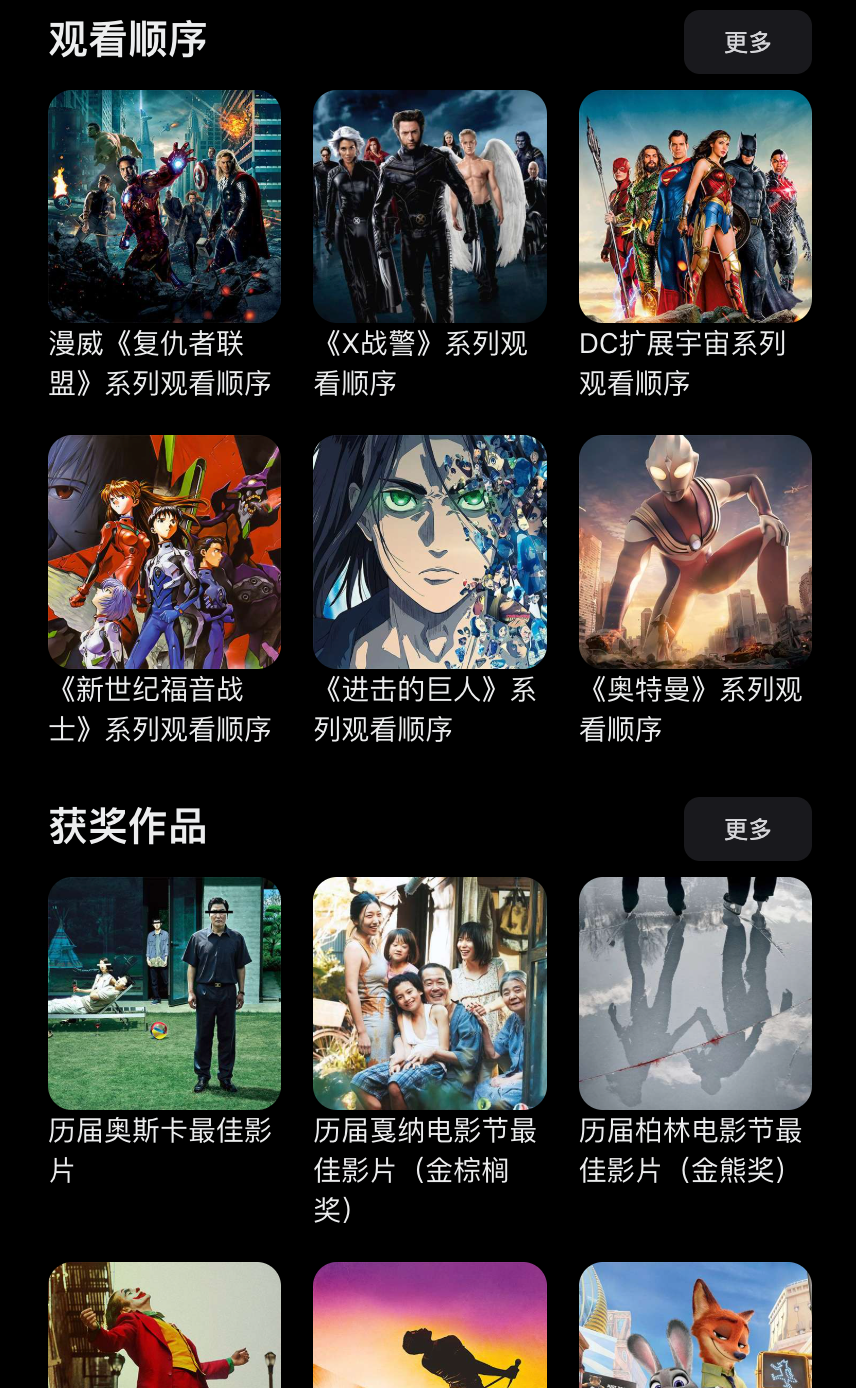Open the Joker poster collection tile

click(164, 1325)
